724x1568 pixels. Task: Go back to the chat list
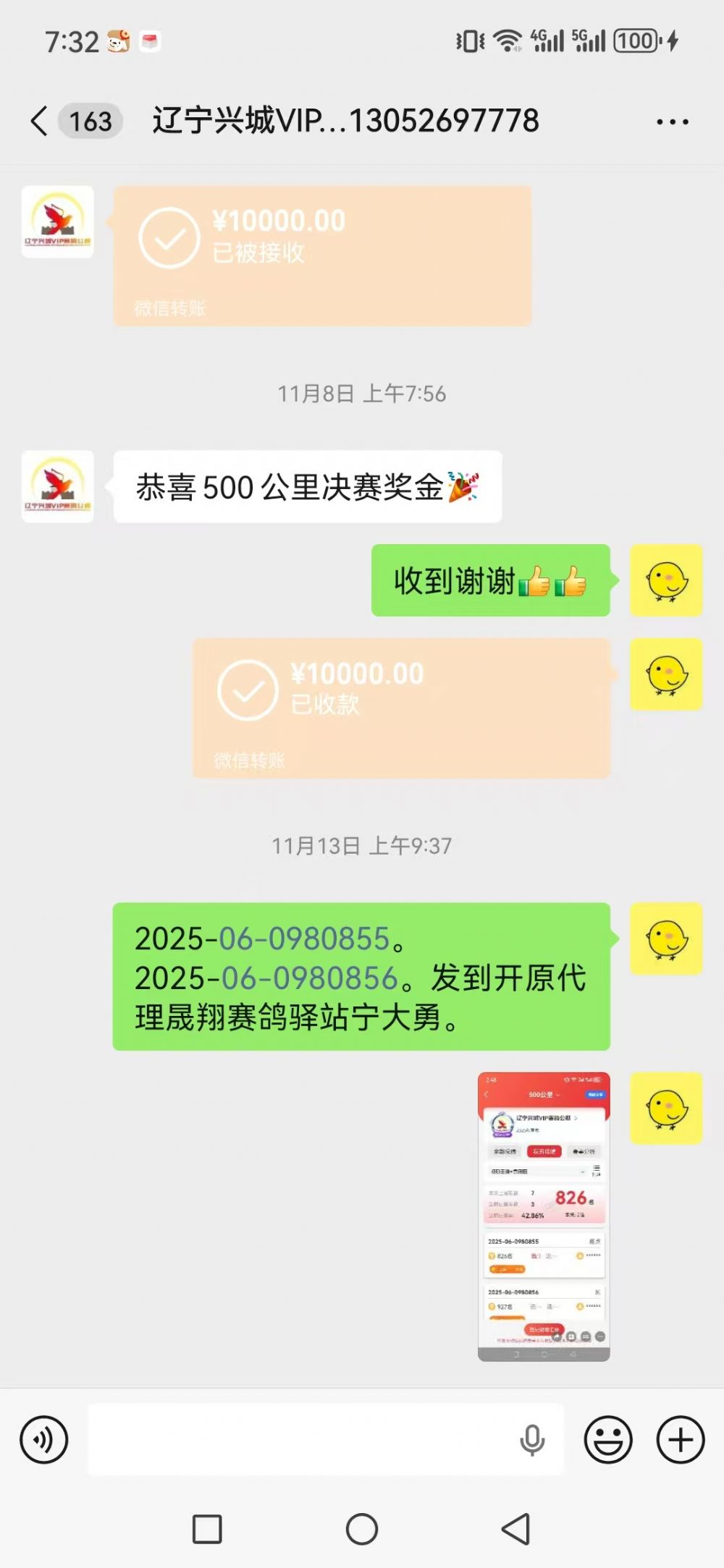40,121
